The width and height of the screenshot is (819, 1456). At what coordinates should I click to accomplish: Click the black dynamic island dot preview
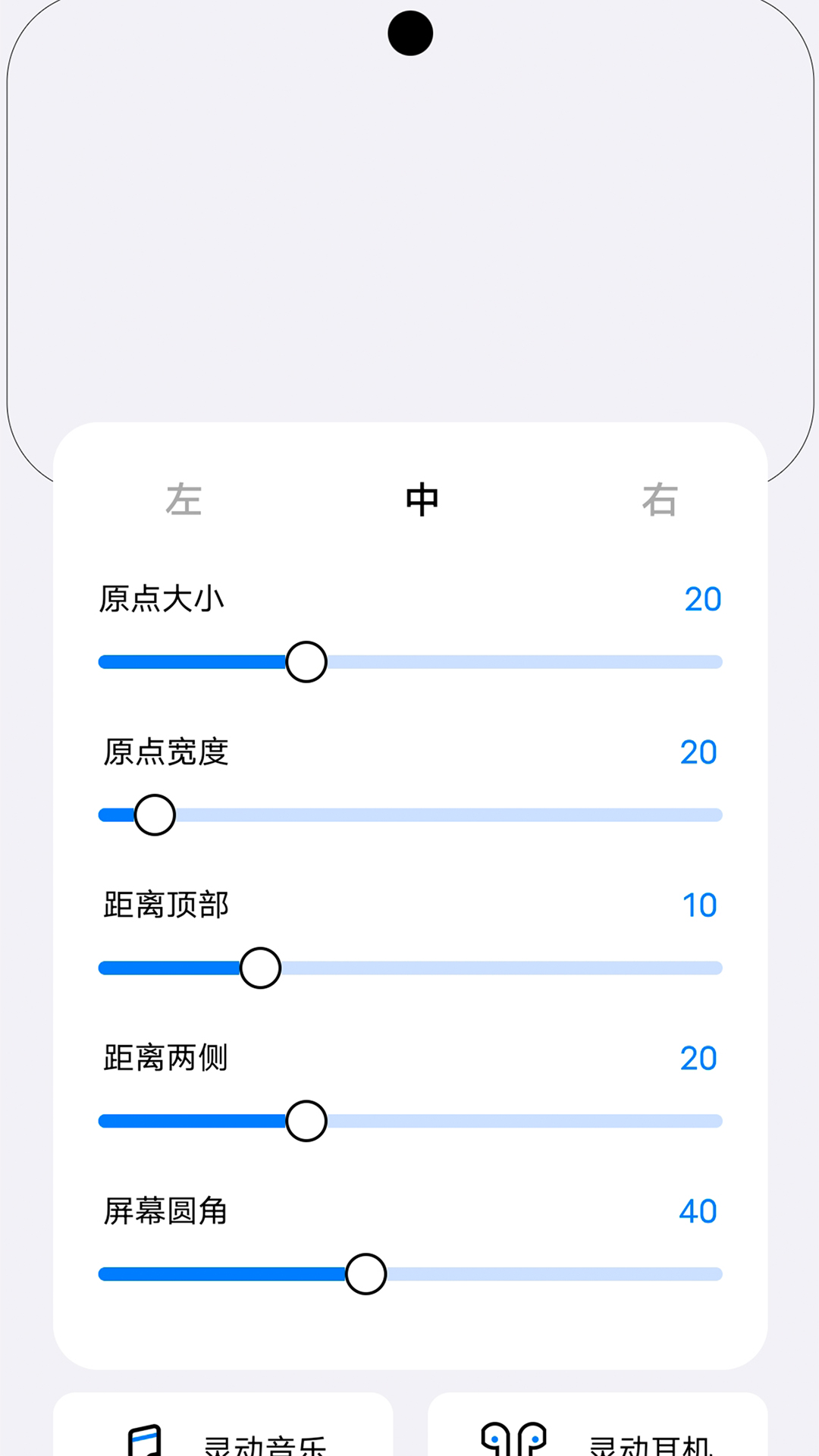[x=409, y=33]
